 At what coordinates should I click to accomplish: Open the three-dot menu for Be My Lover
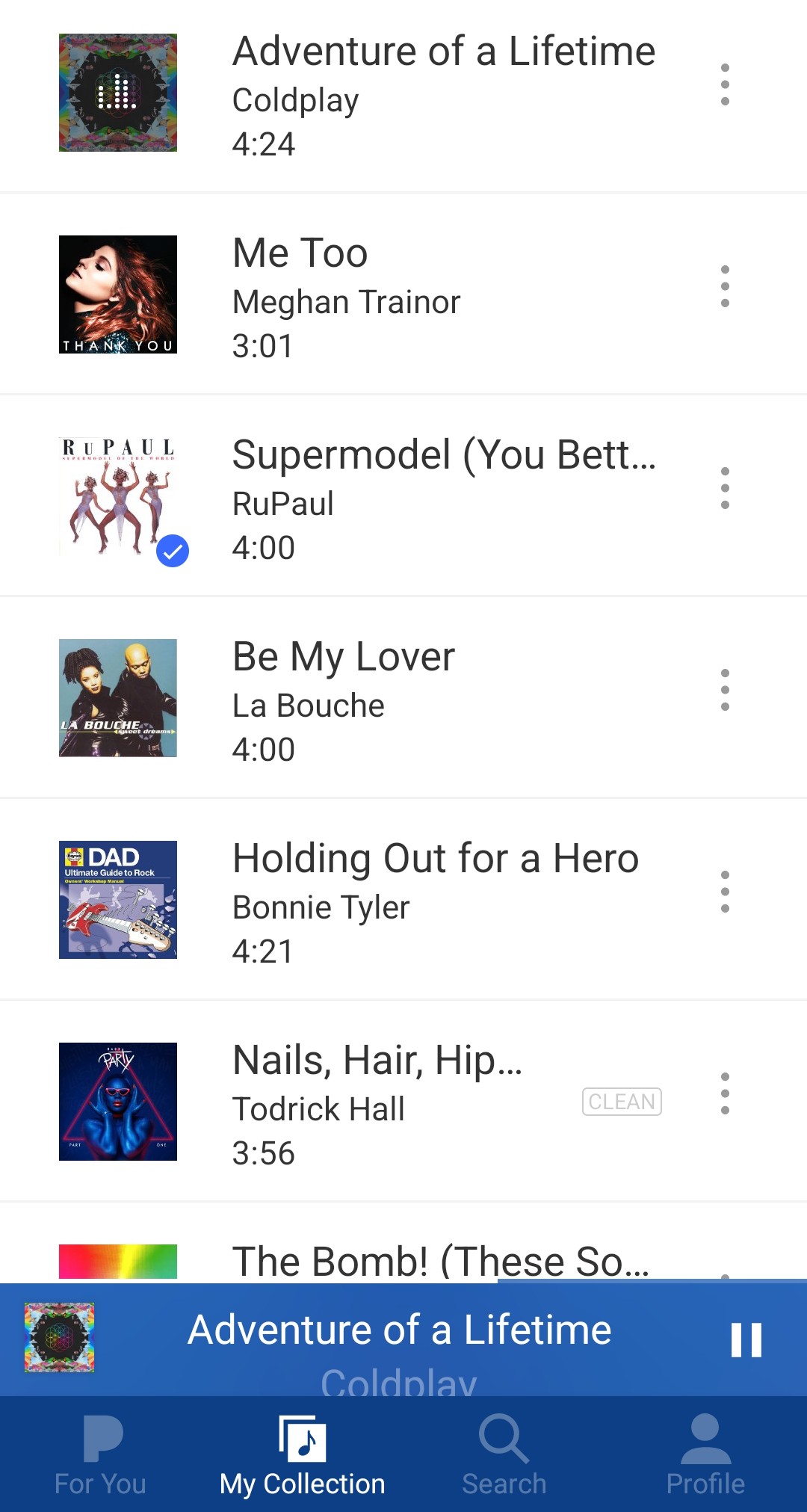point(724,690)
